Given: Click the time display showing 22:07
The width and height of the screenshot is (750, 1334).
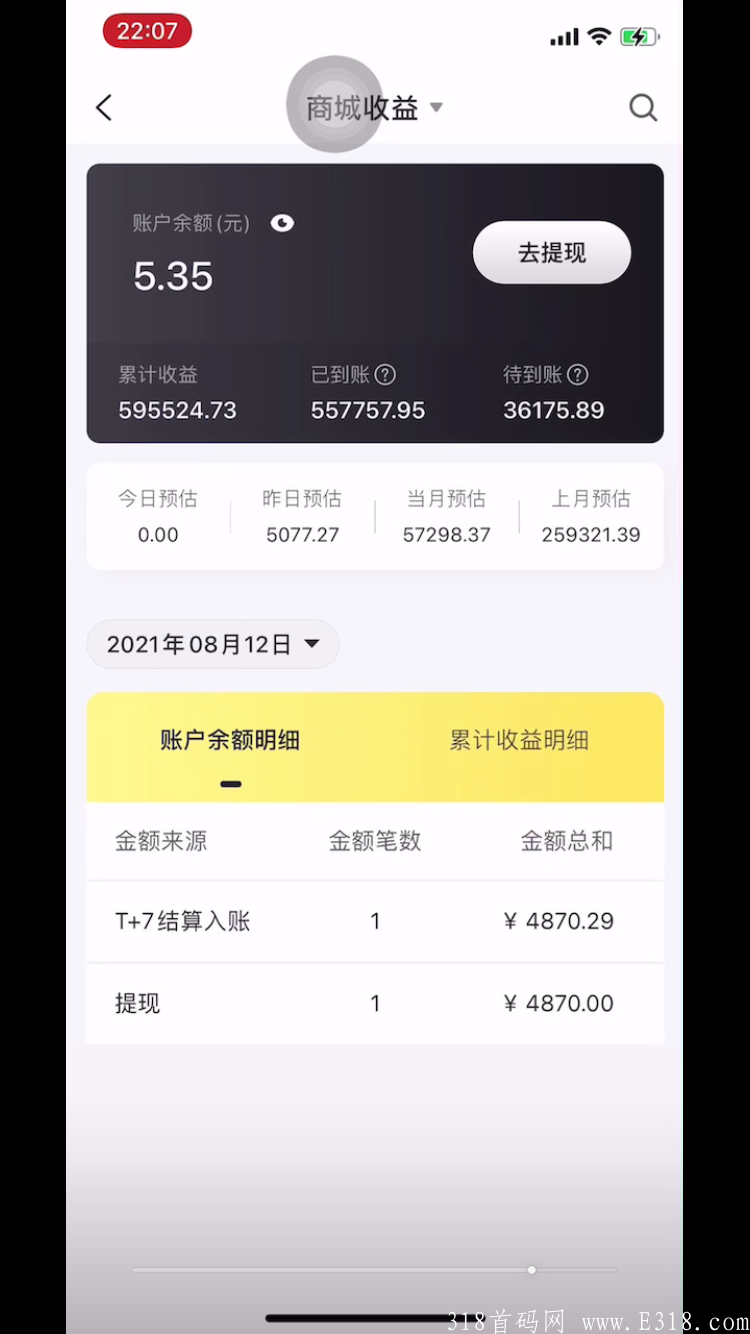Looking at the screenshot, I should point(147,31).
